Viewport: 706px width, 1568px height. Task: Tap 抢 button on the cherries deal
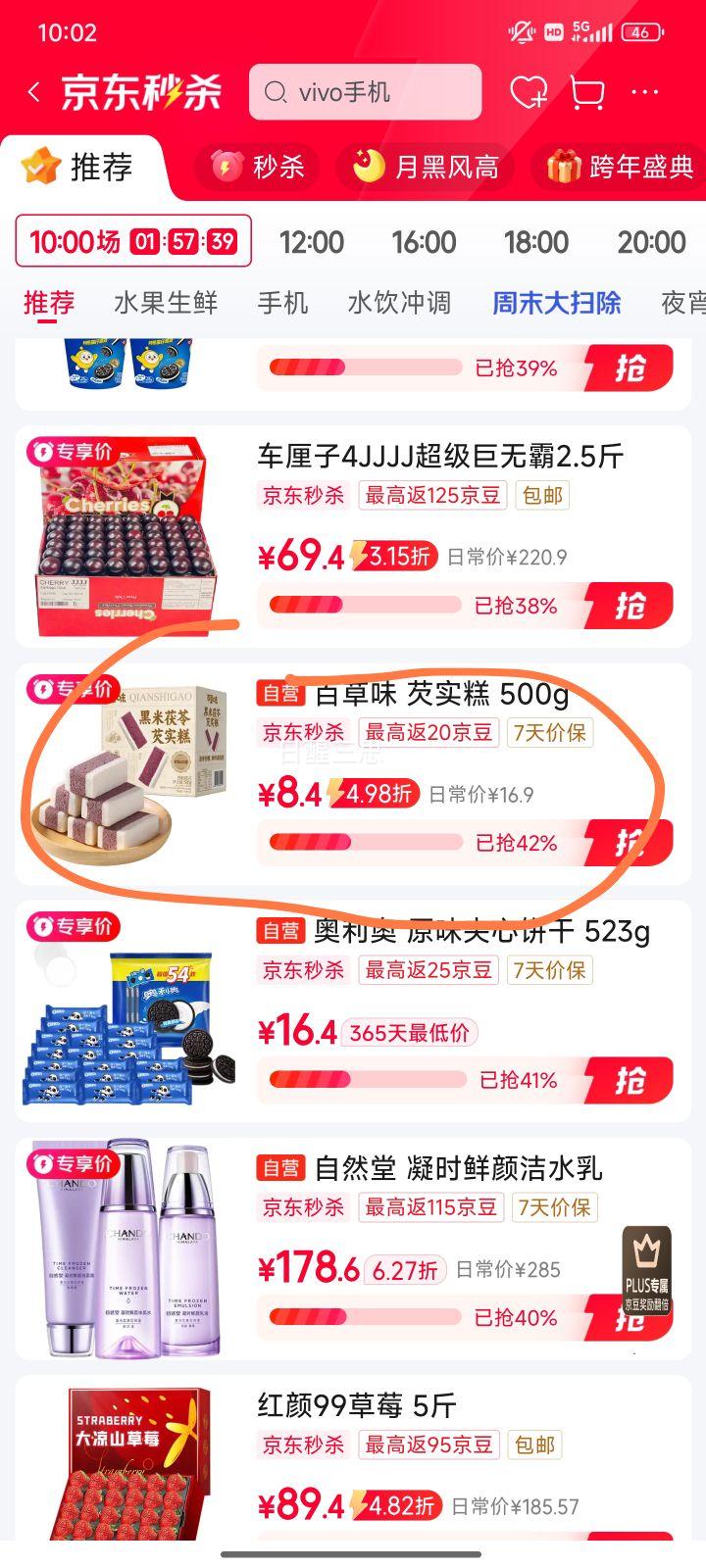632,606
